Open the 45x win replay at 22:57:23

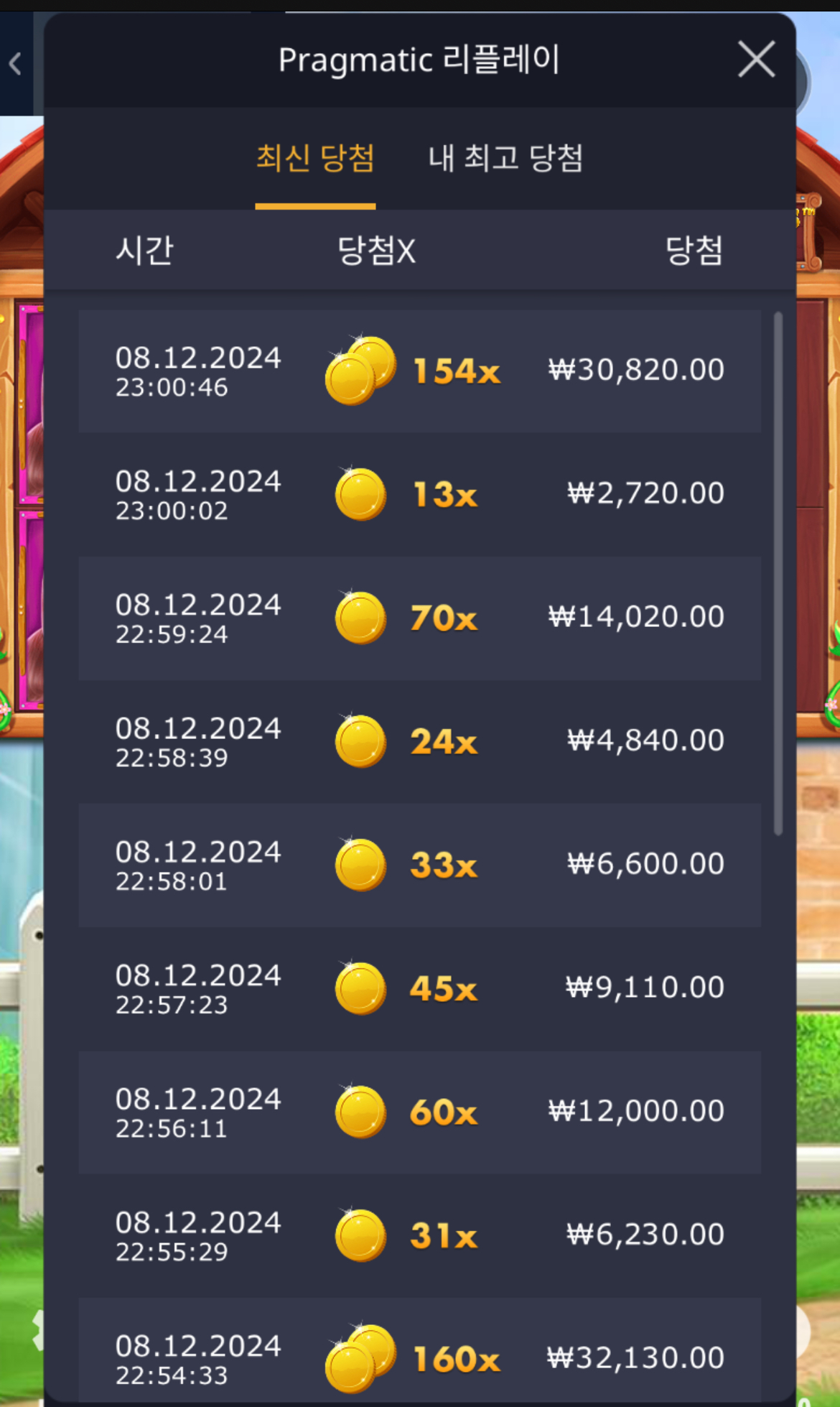(x=420, y=989)
